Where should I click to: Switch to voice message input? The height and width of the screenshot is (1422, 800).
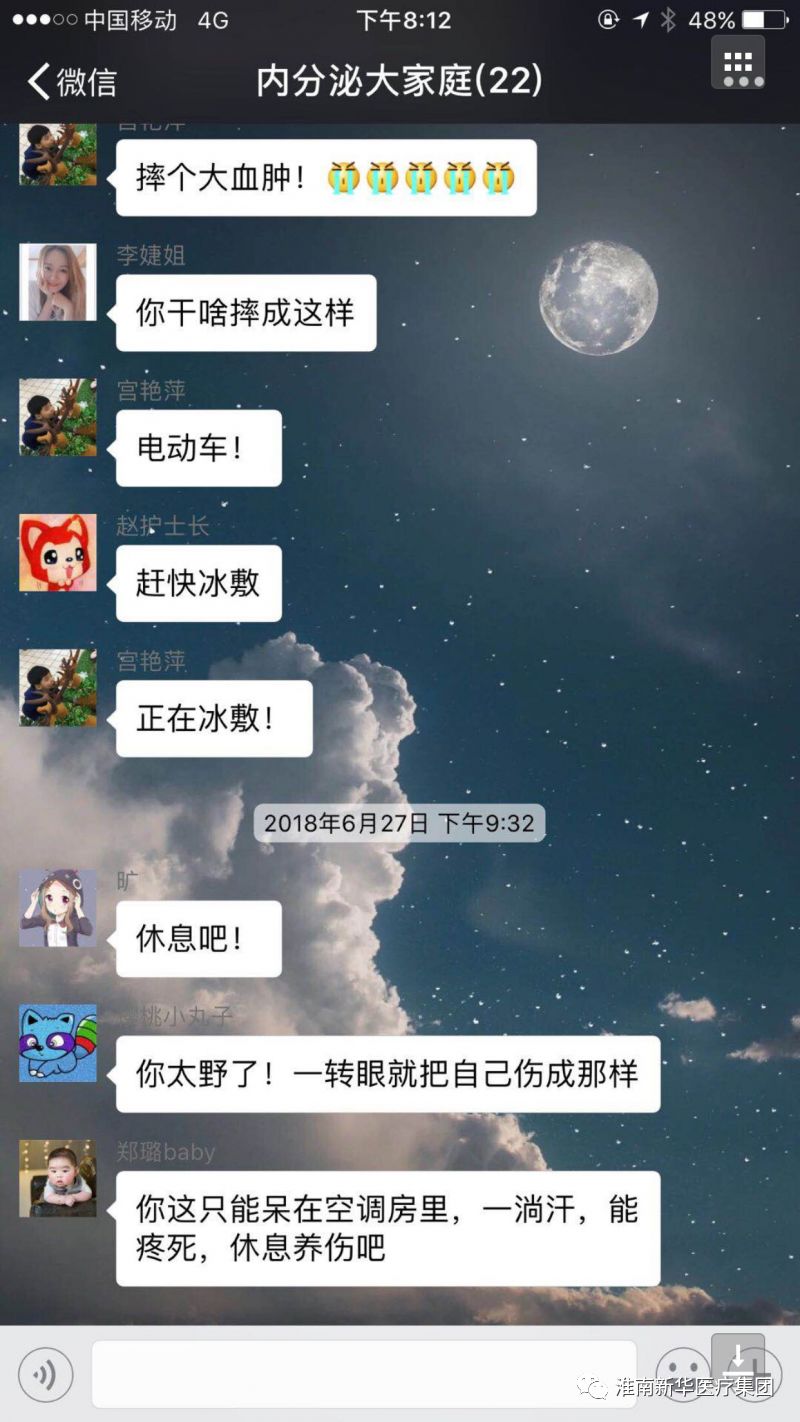(x=46, y=1375)
